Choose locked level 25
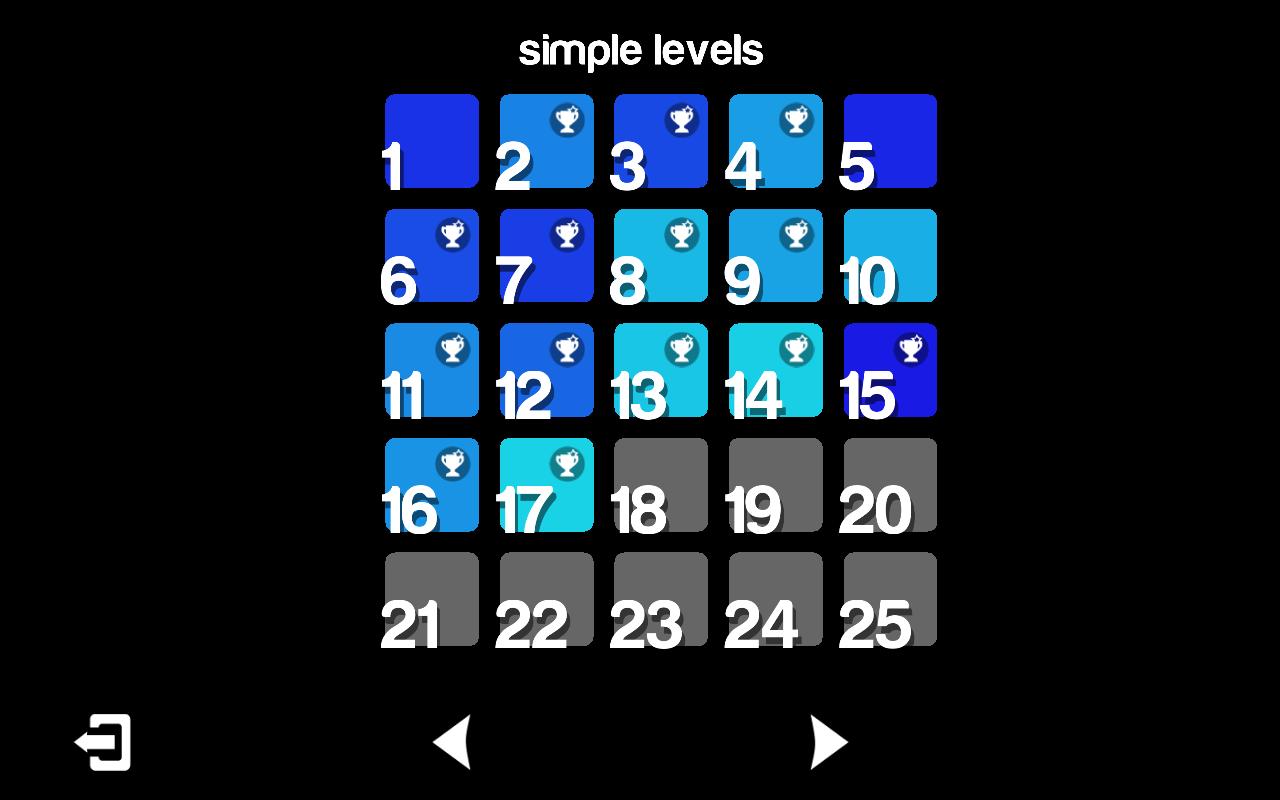 tap(890, 599)
